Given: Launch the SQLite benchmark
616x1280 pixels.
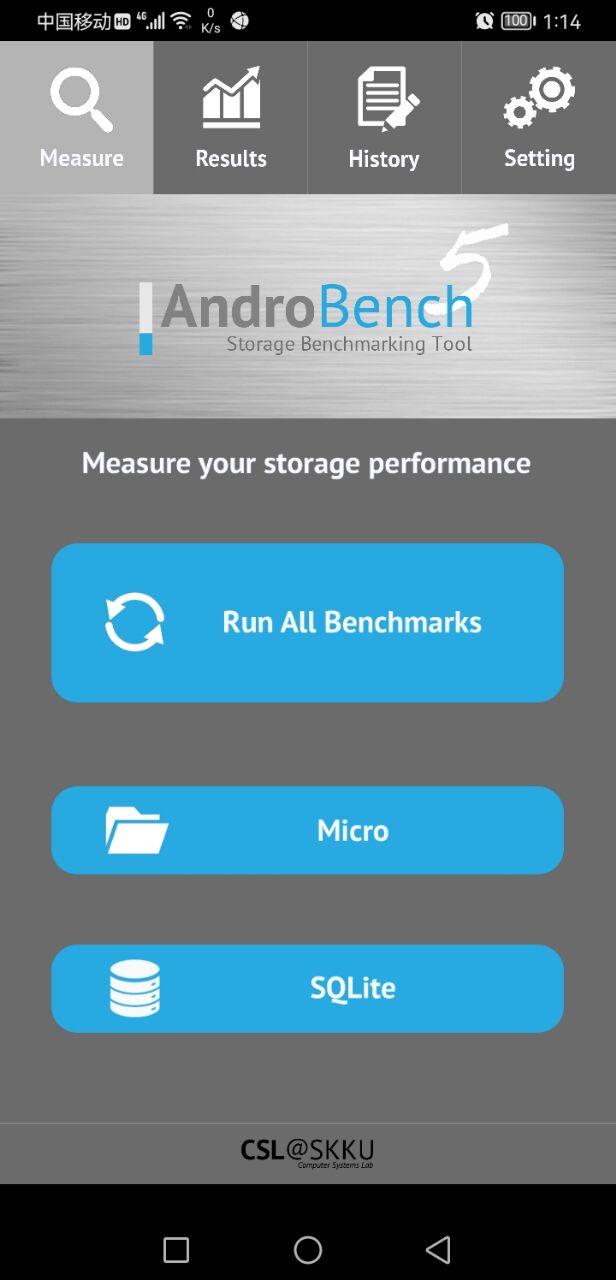Looking at the screenshot, I should pyautogui.click(x=307, y=988).
